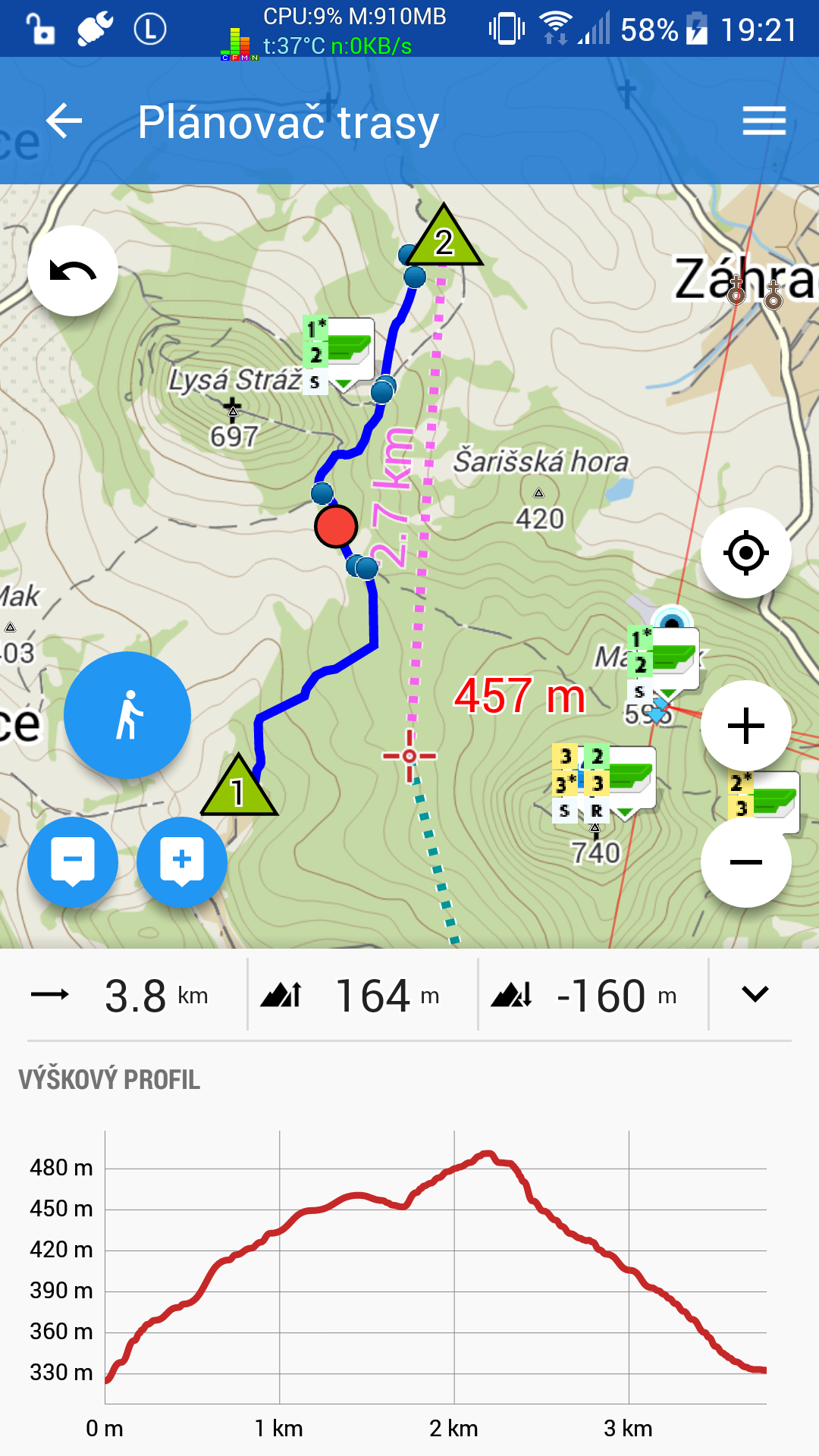Open the hamburger menu

click(764, 121)
